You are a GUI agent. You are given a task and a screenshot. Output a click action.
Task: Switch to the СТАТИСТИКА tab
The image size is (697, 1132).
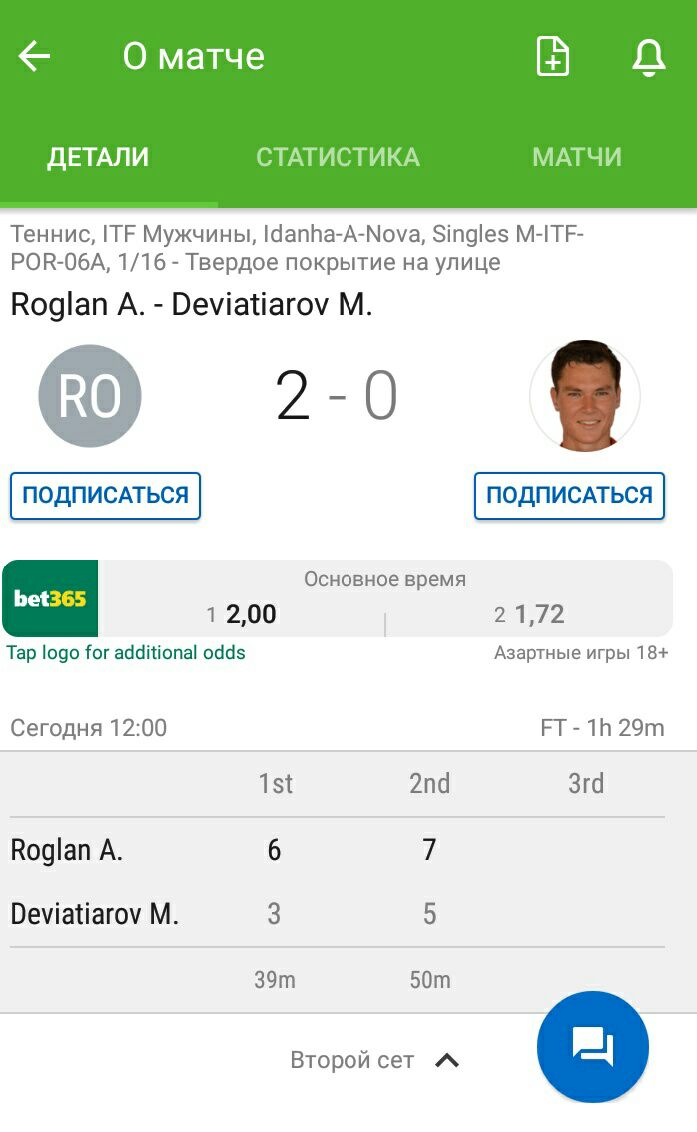pyautogui.click(x=338, y=157)
